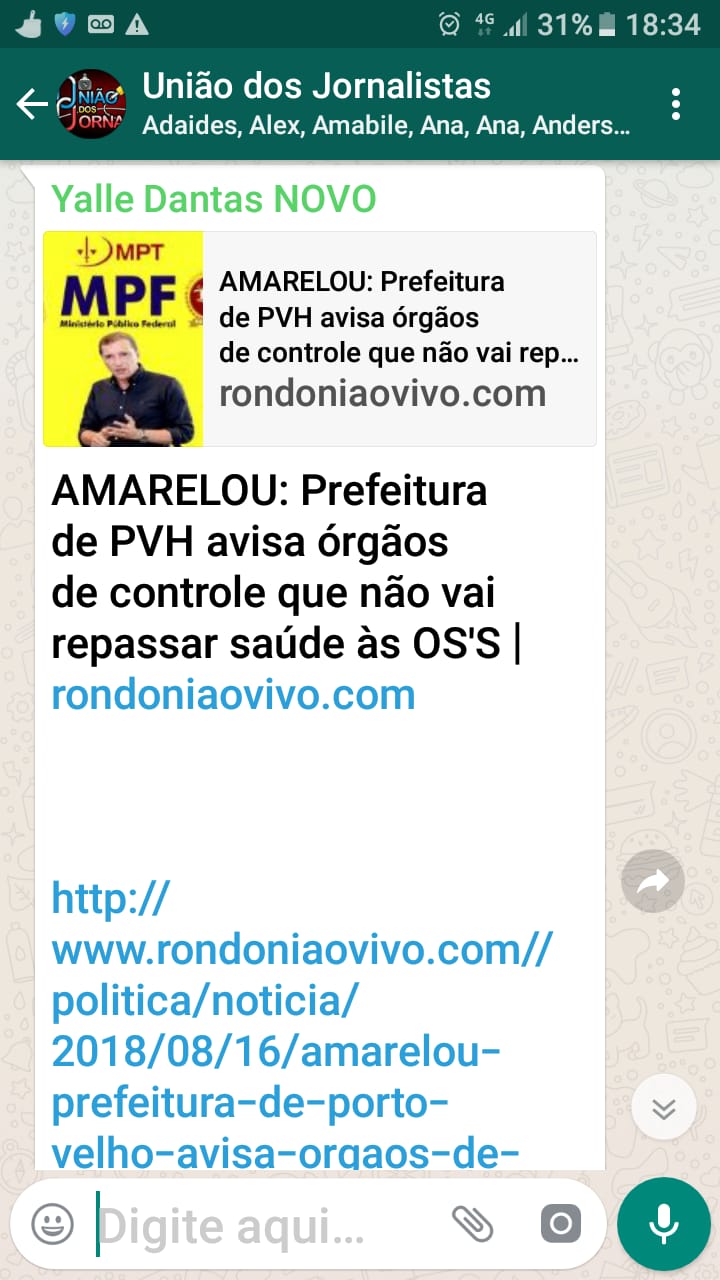Record a voice message with the microphone

point(663,1224)
